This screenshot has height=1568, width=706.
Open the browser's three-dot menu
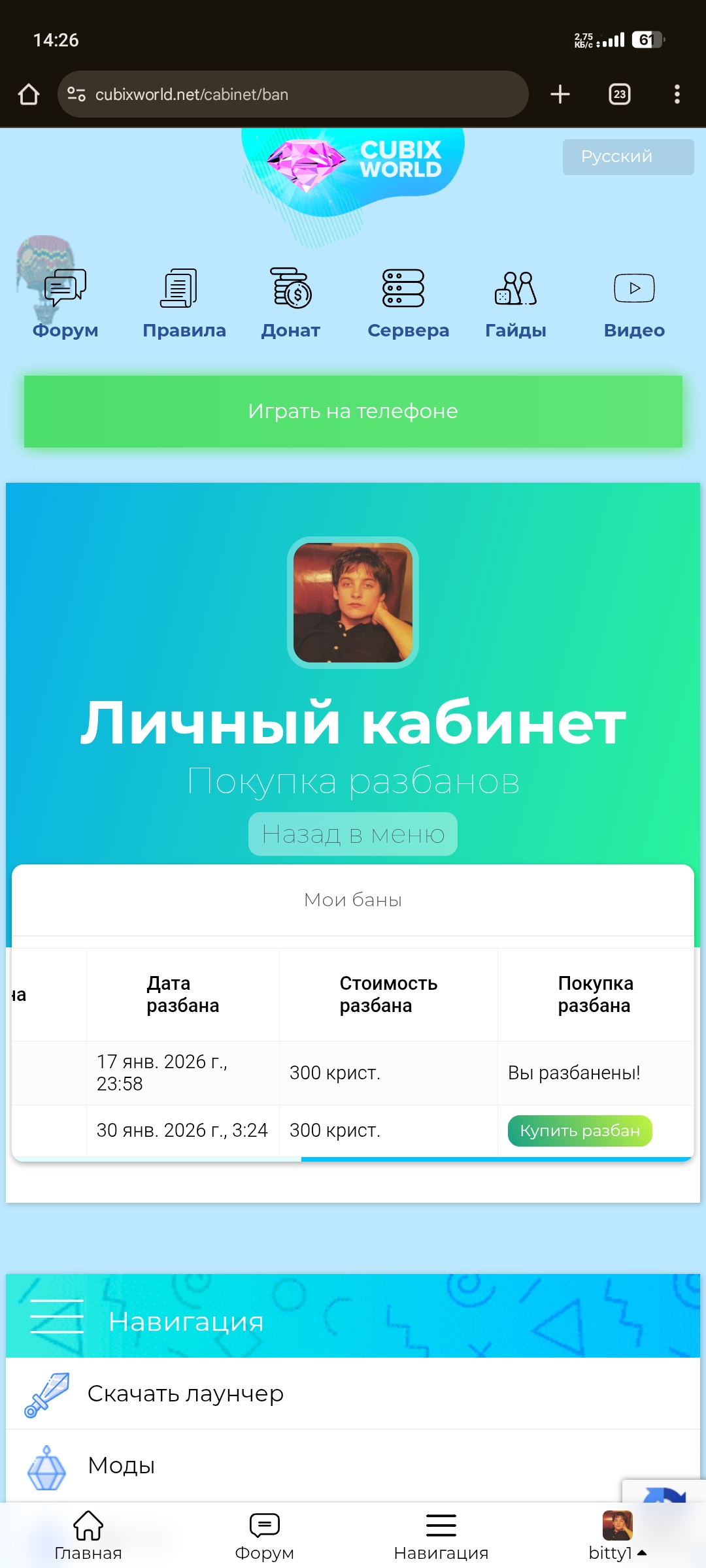click(x=677, y=94)
